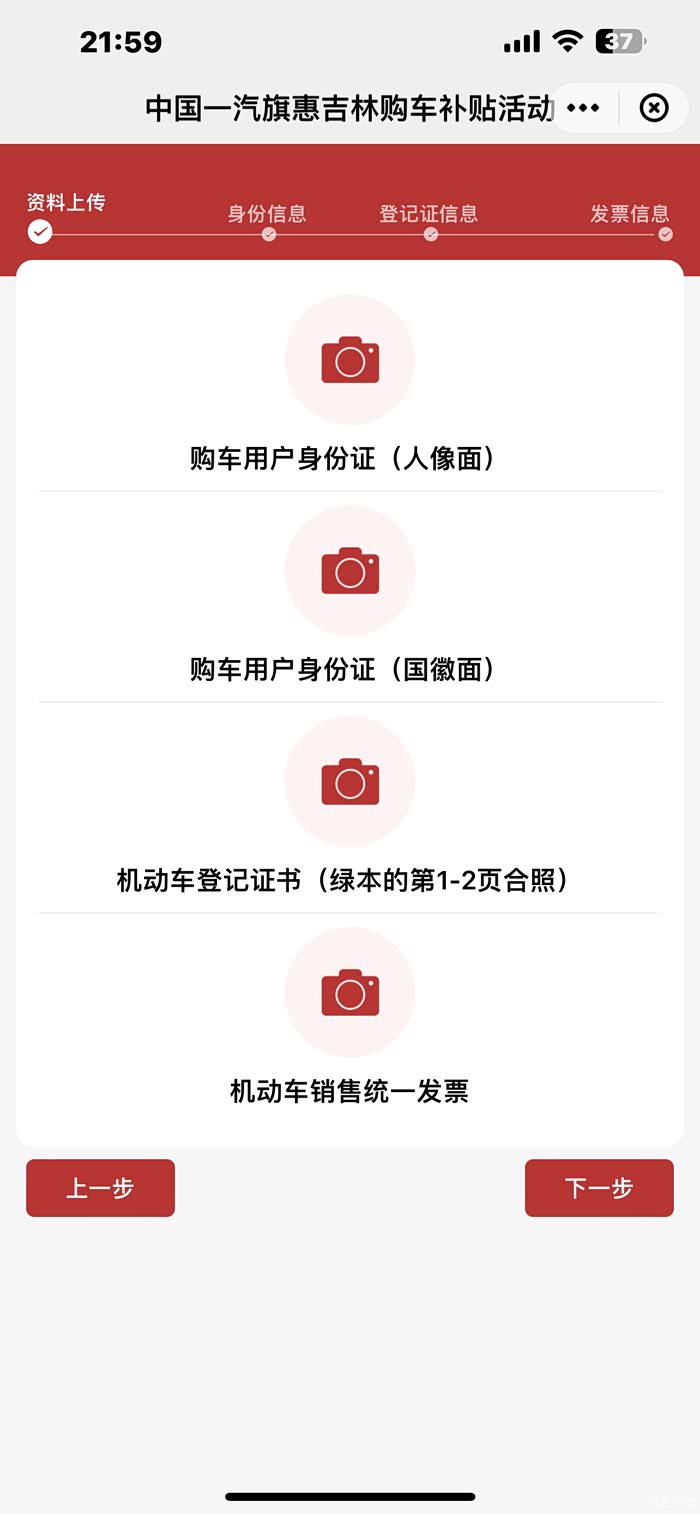700x1514 pixels.
Task: Upload vehicle registration certificate photo
Action: 350,782
